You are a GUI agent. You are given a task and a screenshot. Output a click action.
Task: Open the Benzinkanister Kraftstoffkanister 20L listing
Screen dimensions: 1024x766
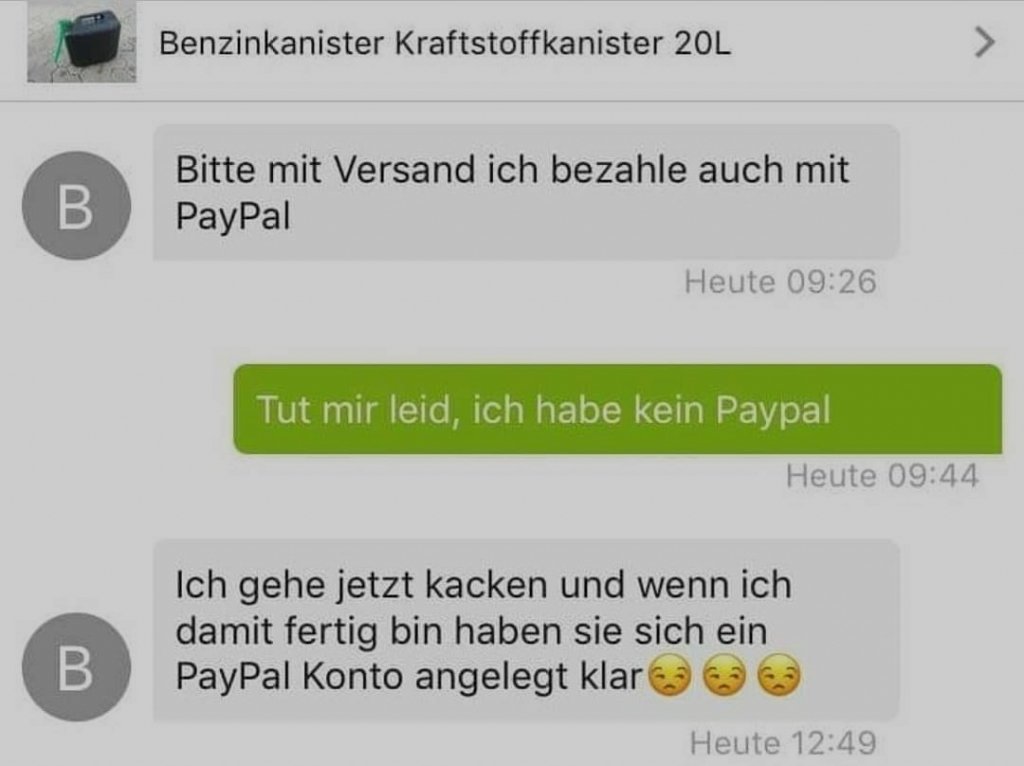(x=444, y=44)
